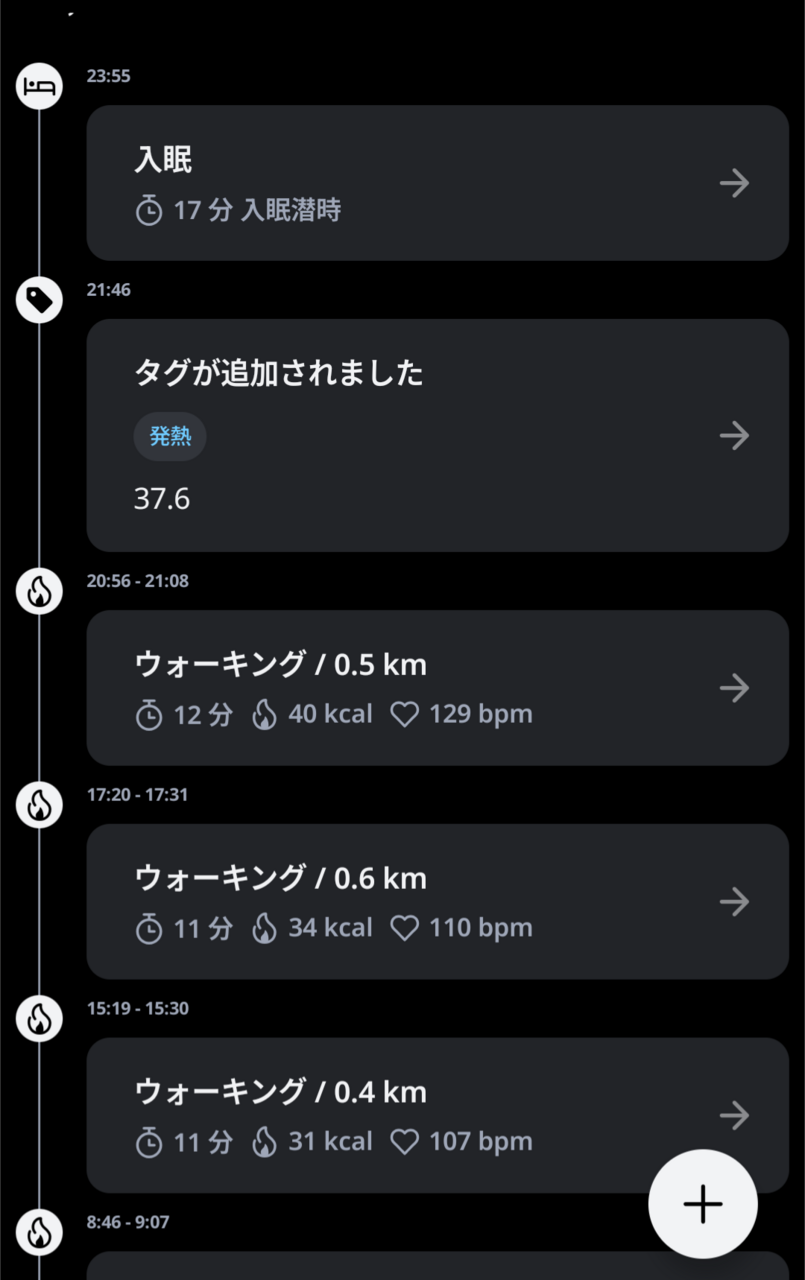Tap the plus button to add entry
The height and width of the screenshot is (1280, 805).
click(703, 1204)
